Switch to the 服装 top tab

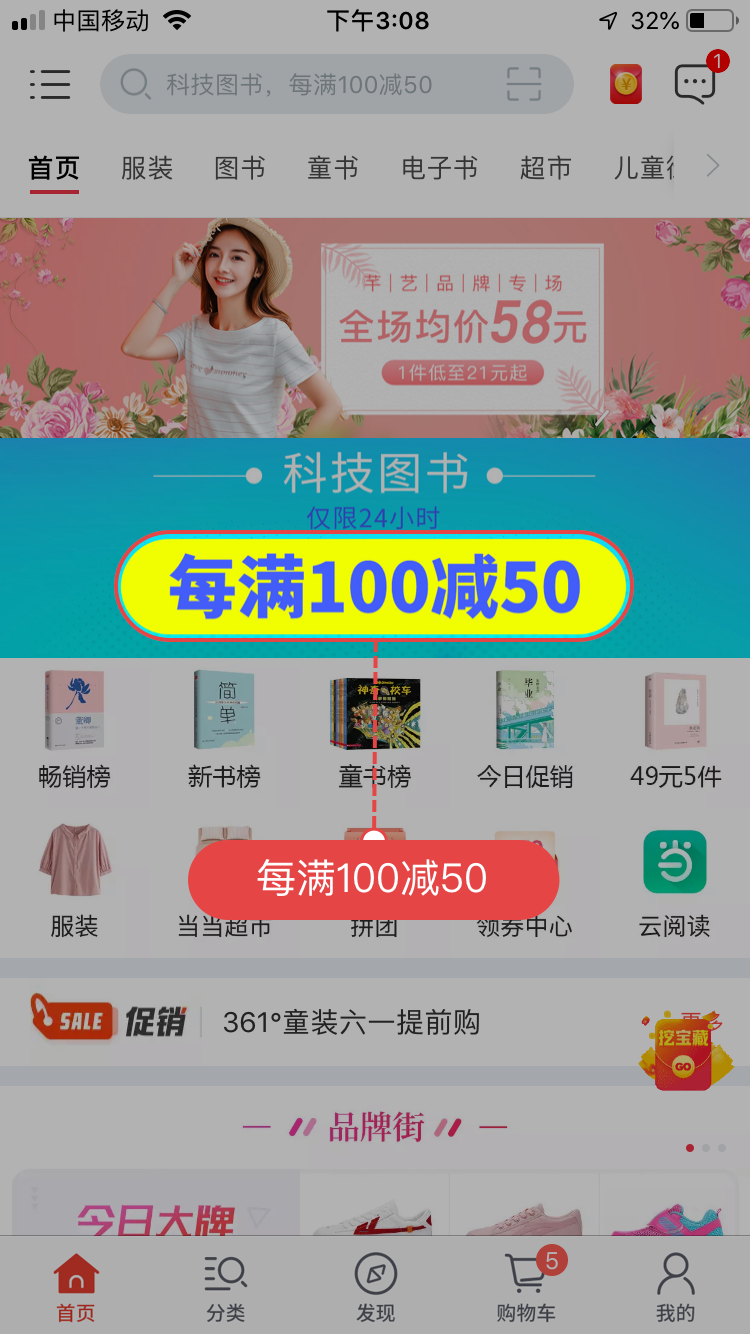pyautogui.click(x=147, y=168)
